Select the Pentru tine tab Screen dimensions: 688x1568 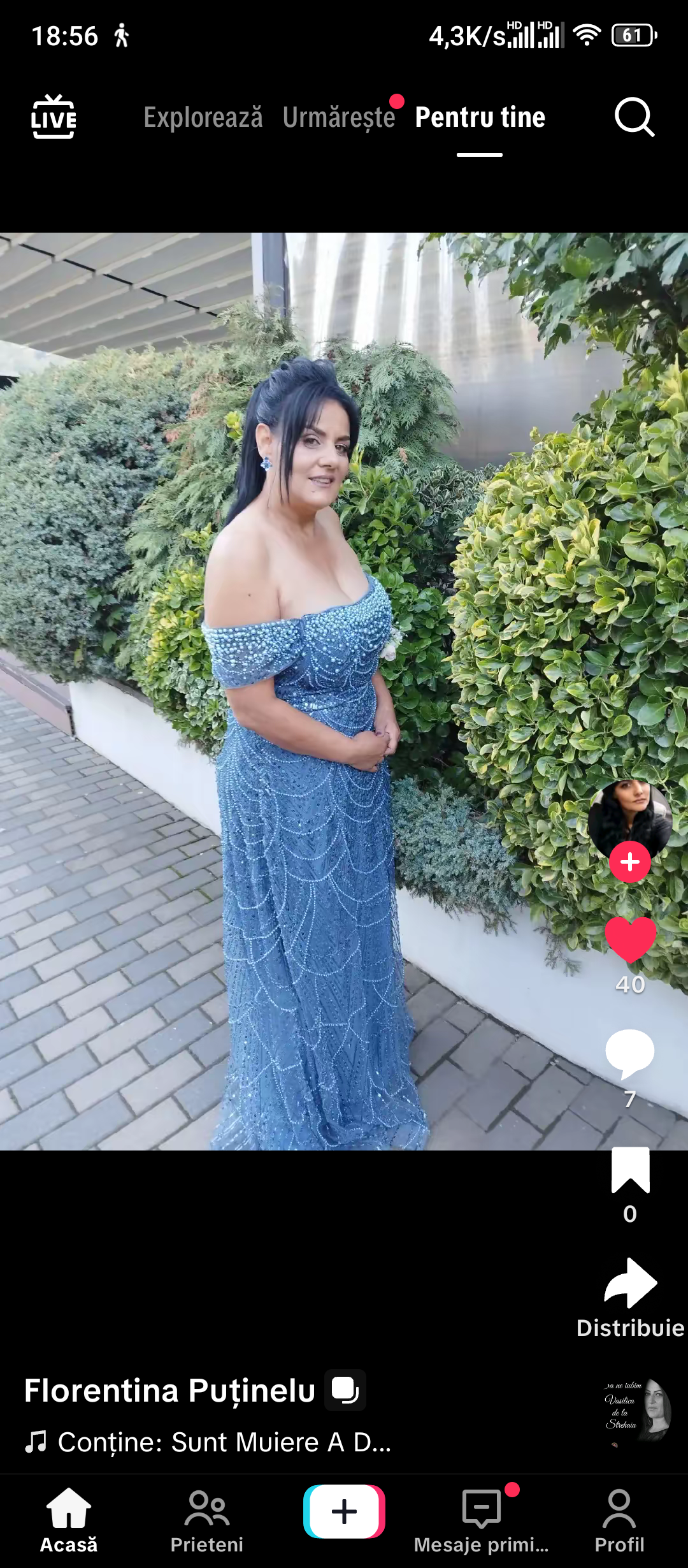tap(480, 118)
